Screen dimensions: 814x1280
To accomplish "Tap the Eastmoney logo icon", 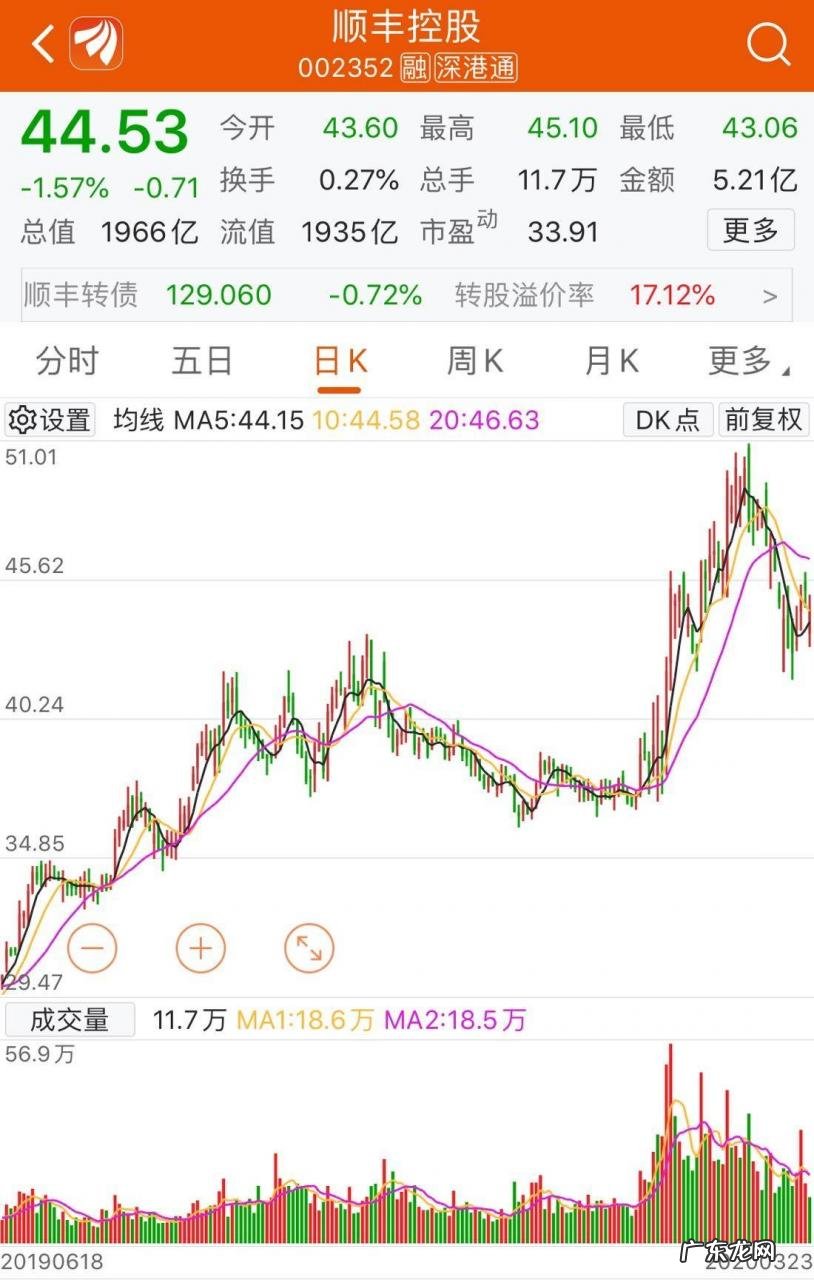I will [x=95, y=44].
